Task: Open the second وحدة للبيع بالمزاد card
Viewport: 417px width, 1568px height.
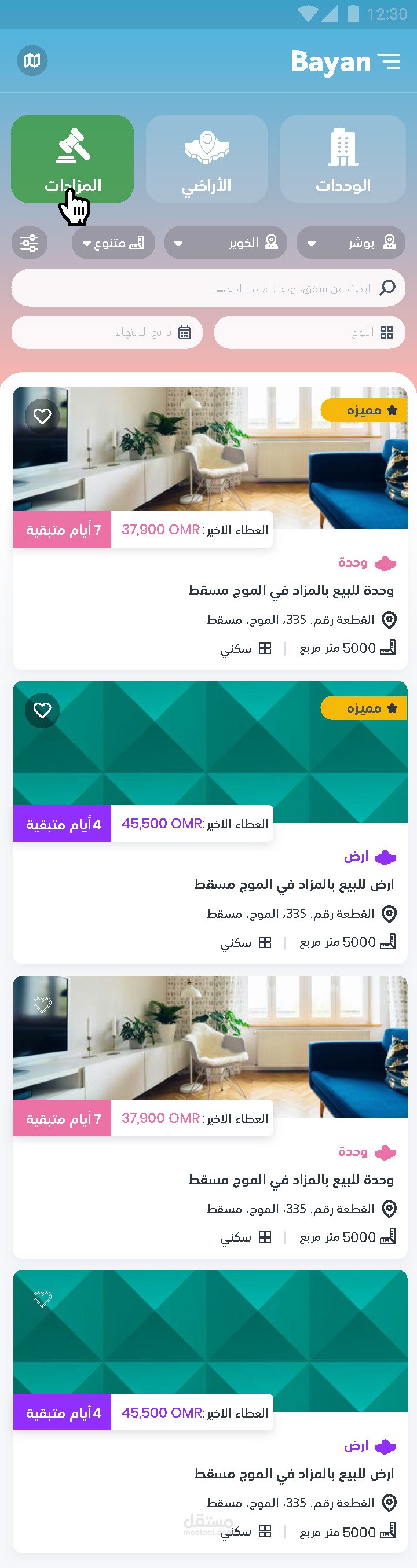Action: (x=290, y=1180)
